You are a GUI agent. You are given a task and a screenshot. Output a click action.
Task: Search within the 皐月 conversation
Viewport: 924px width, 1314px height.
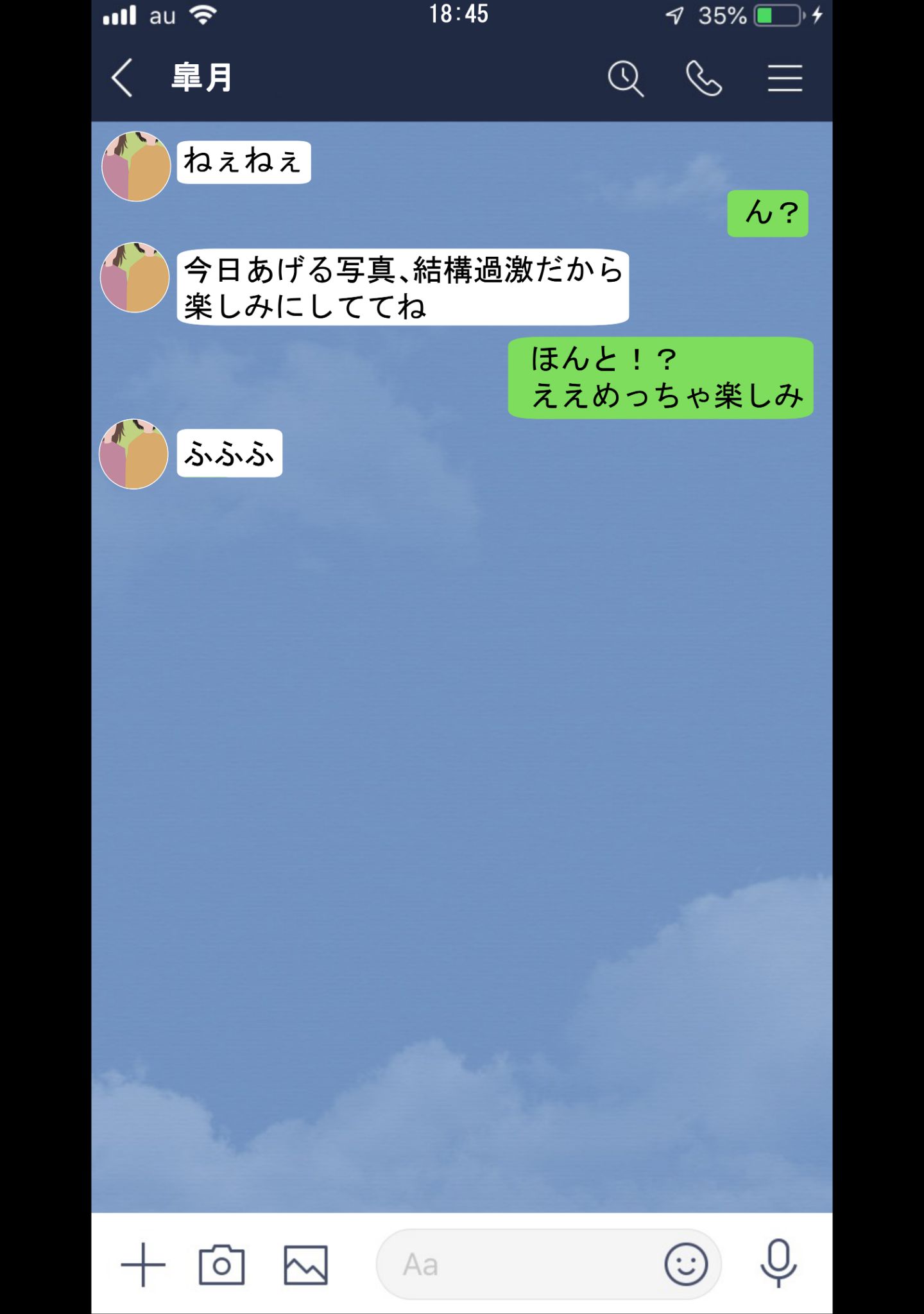625,79
